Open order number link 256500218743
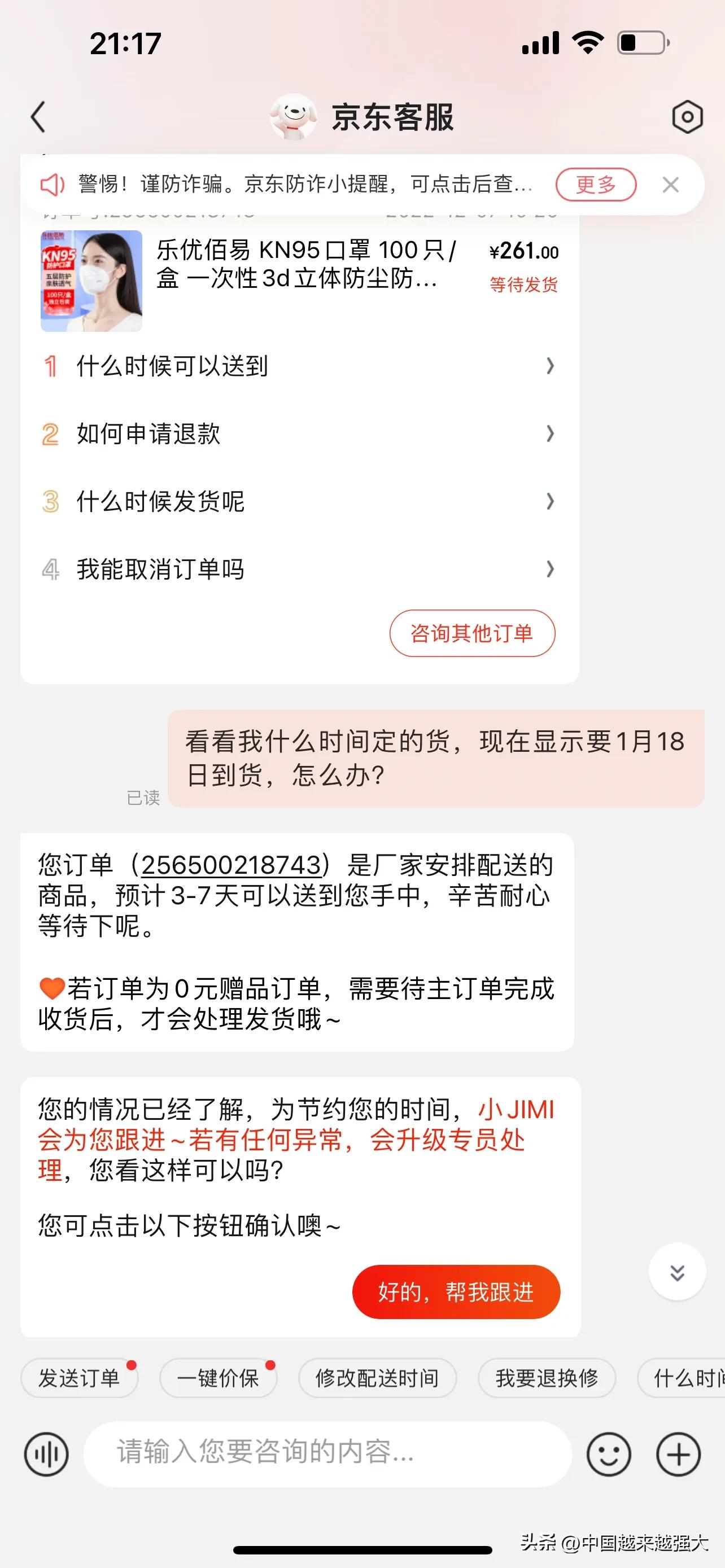This screenshot has height=1568, width=725. [230, 861]
